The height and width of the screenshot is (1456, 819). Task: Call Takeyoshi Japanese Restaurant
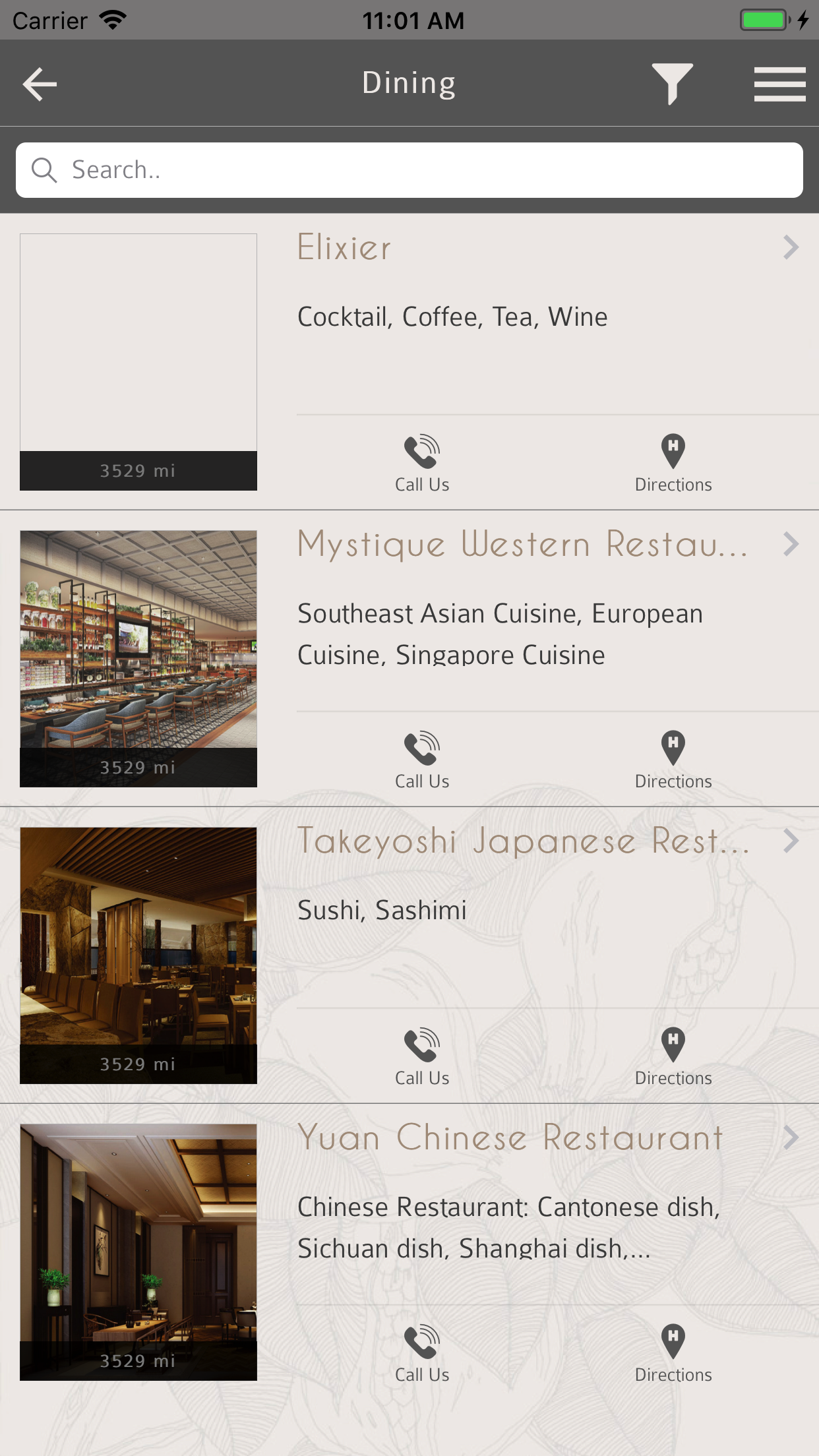click(422, 1056)
